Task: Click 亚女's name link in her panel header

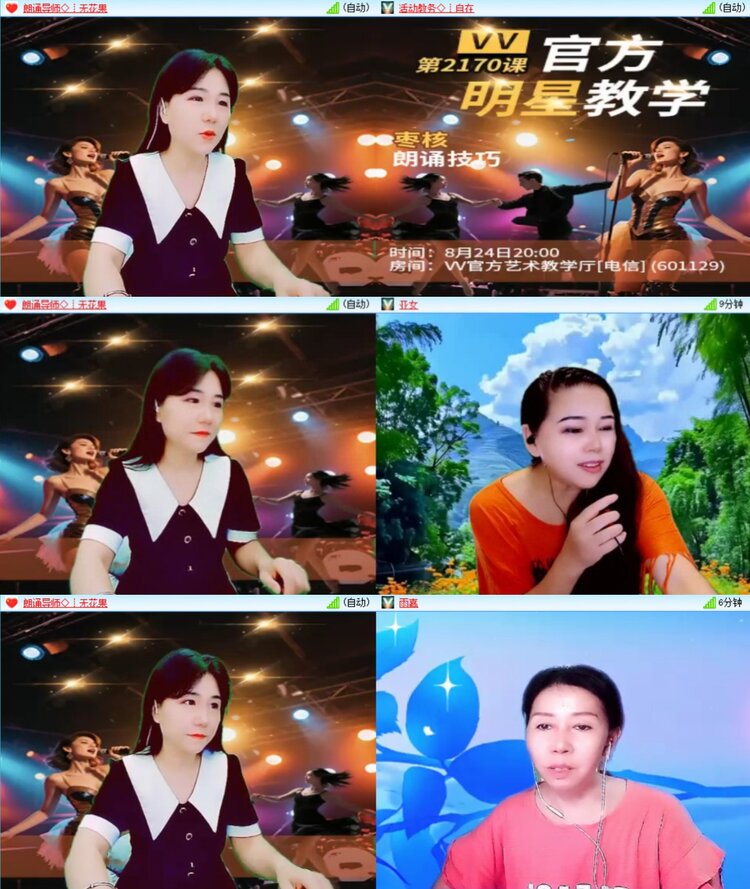Action: (x=410, y=304)
